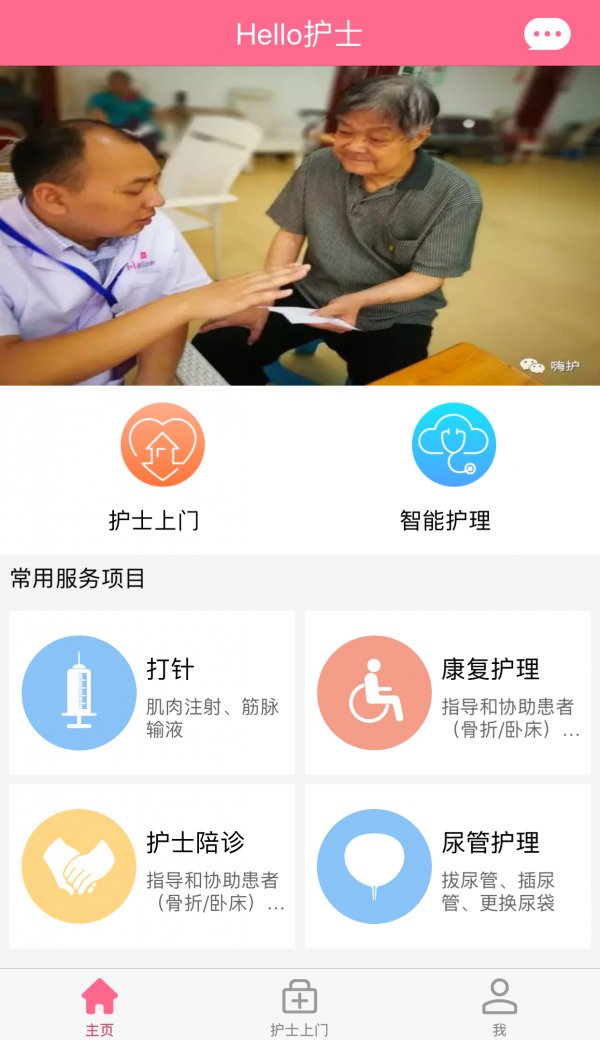The width and height of the screenshot is (600, 1040).
Task: Open the 康复护理 rehabilitation care card
Action: click(447, 693)
